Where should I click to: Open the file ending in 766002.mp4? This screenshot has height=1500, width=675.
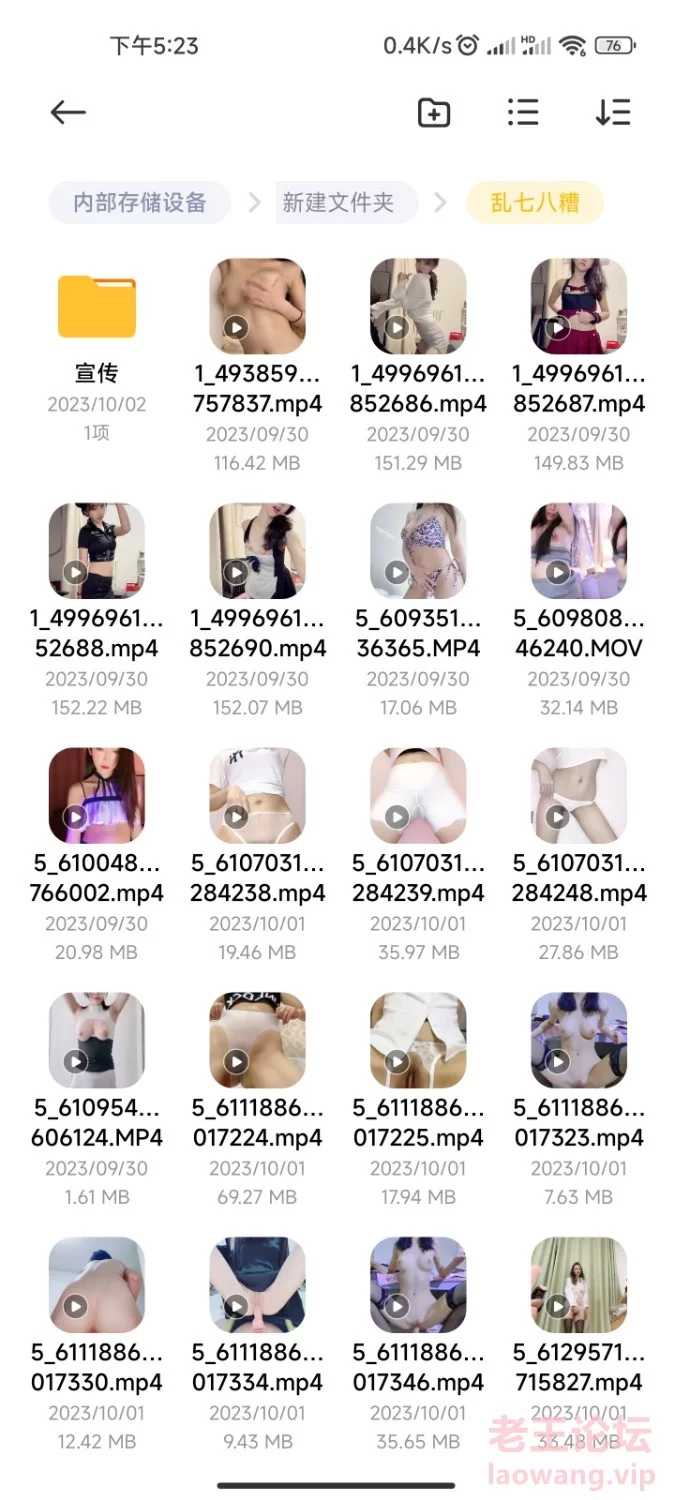click(96, 796)
